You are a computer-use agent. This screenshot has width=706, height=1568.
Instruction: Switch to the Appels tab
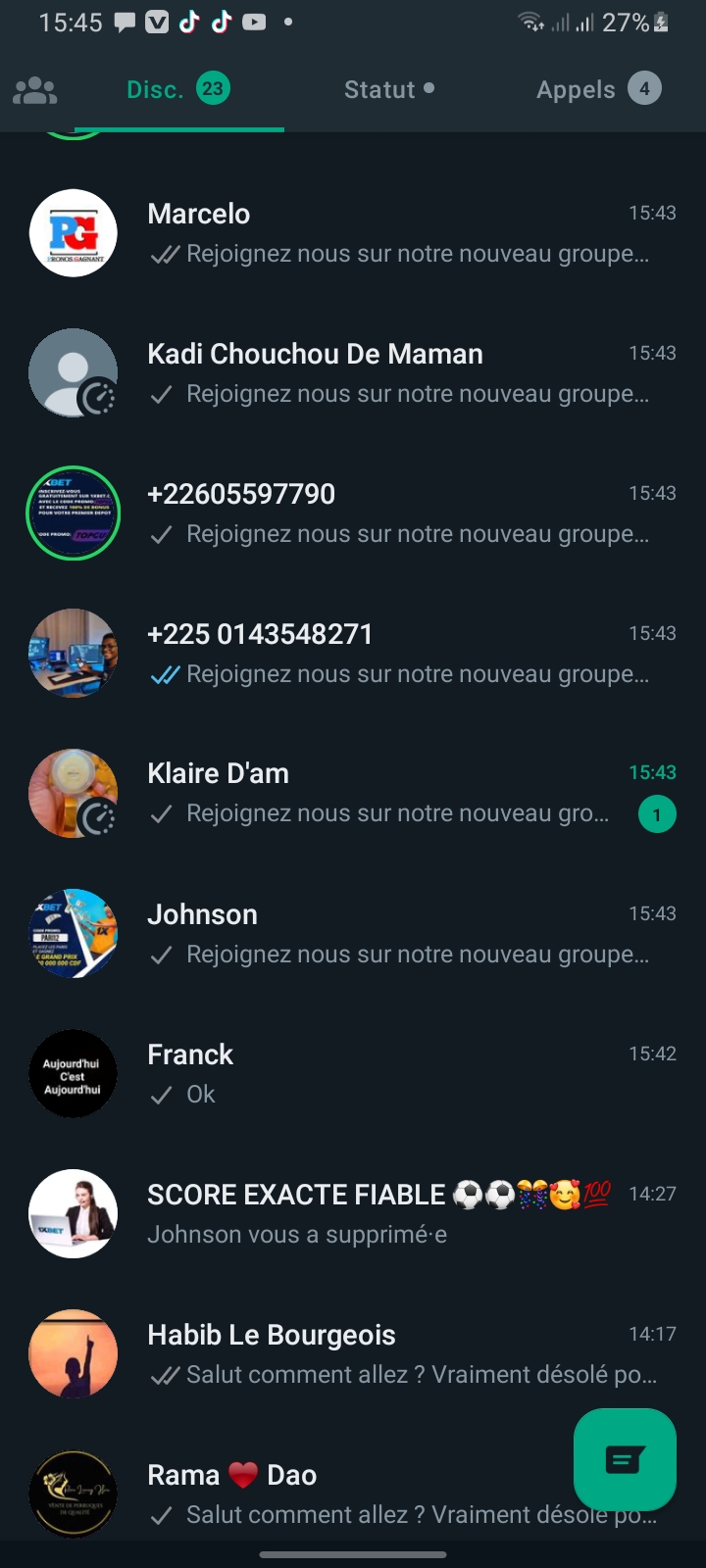click(597, 90)
